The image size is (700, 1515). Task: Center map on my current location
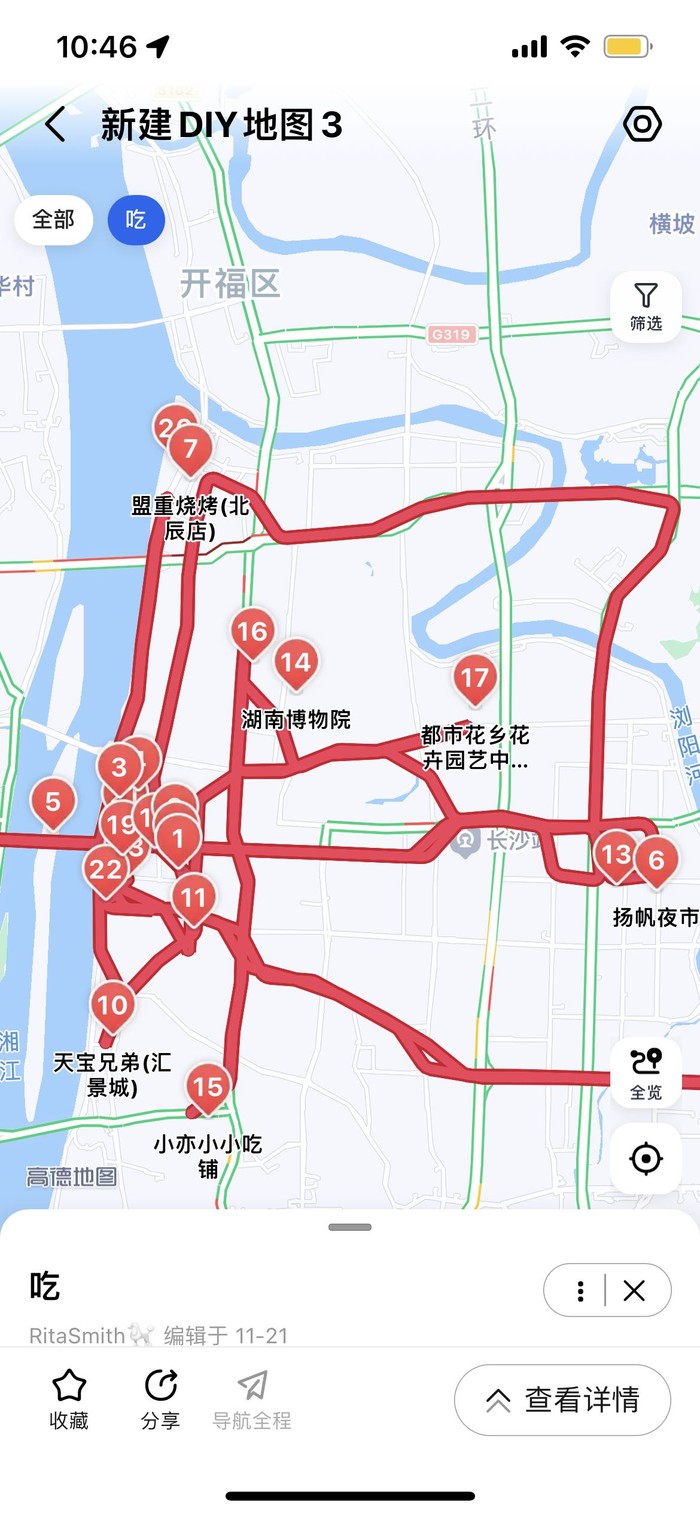tap(646, 1159)
